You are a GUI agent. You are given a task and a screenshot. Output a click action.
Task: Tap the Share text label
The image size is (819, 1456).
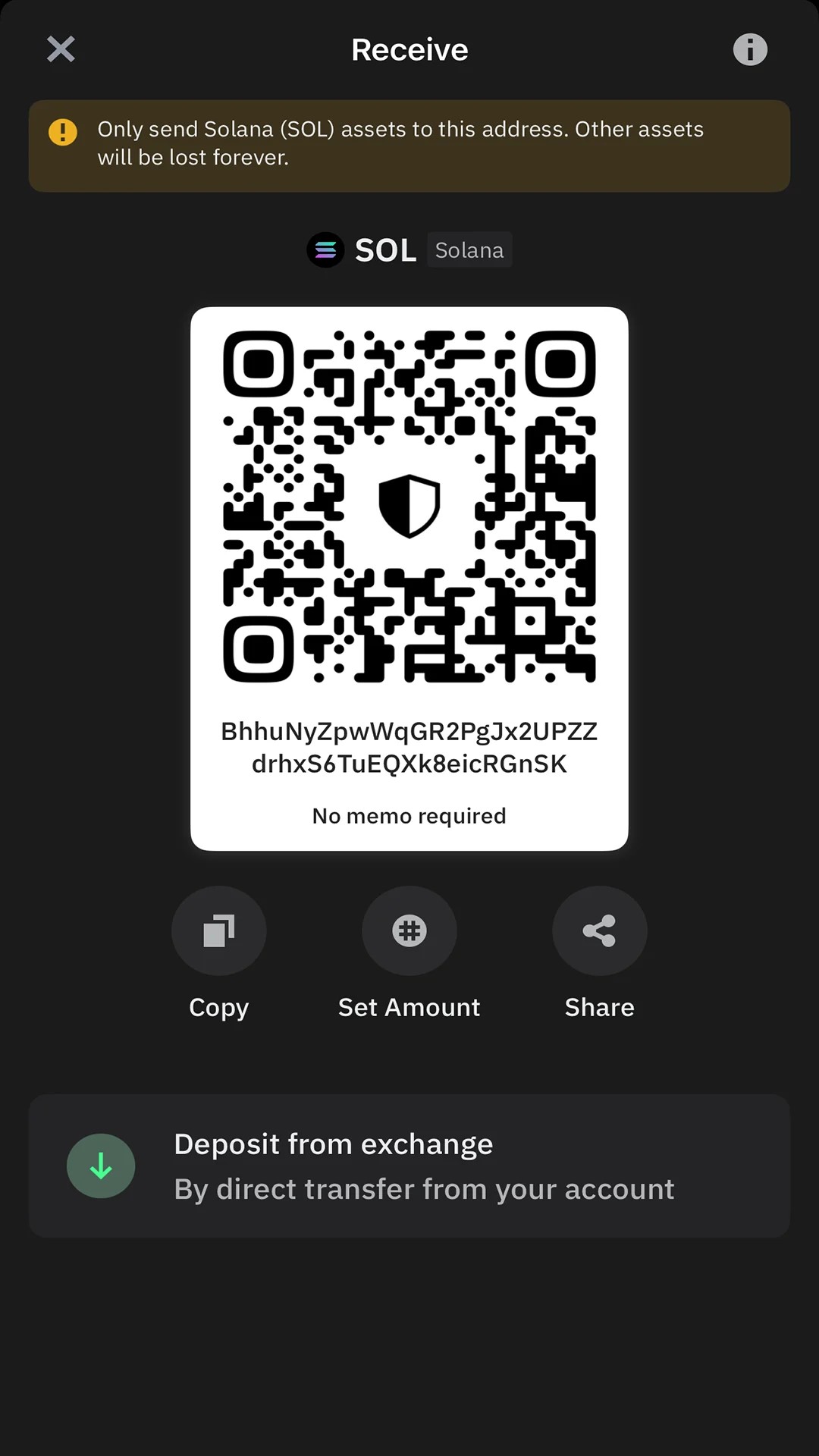click(x=599, y=1007)
